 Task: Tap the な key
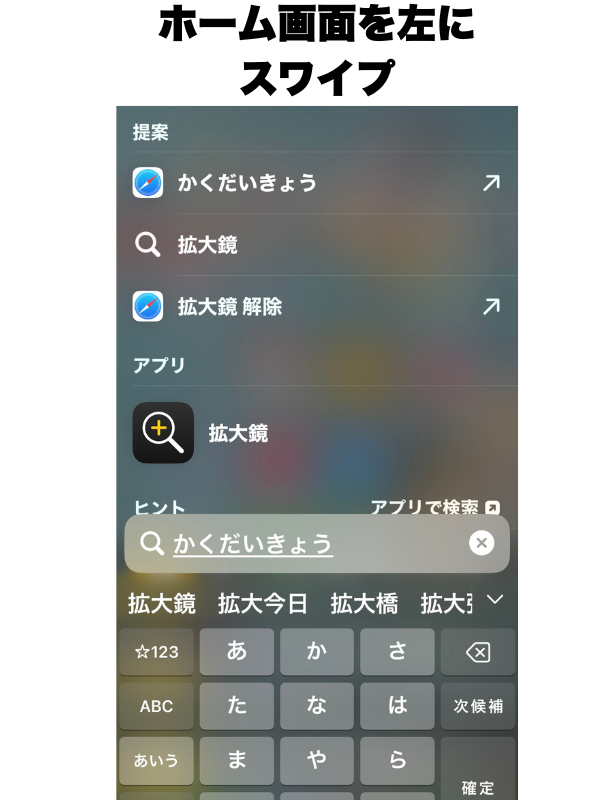(x=317, y=706)
